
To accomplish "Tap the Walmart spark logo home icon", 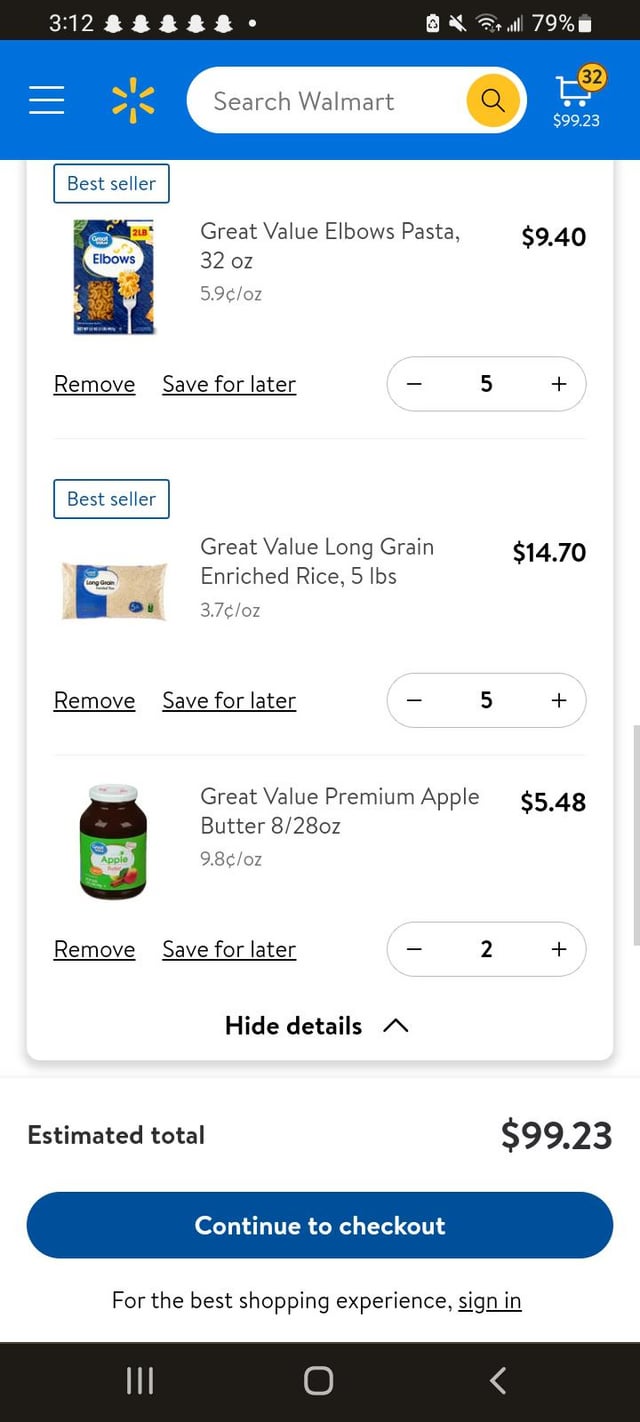I will point(133,100).
